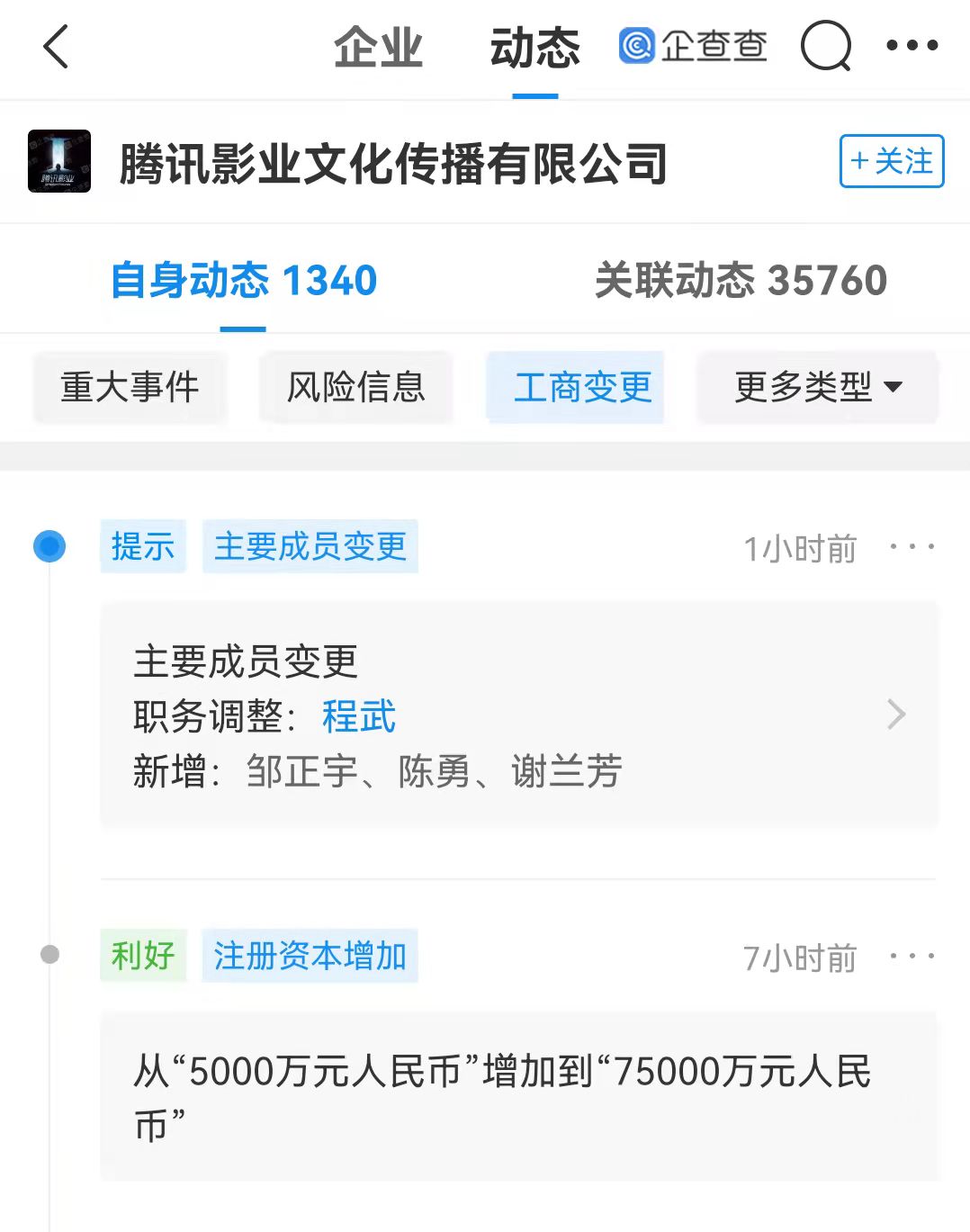View the 注册资本增加 change card

518,1096
